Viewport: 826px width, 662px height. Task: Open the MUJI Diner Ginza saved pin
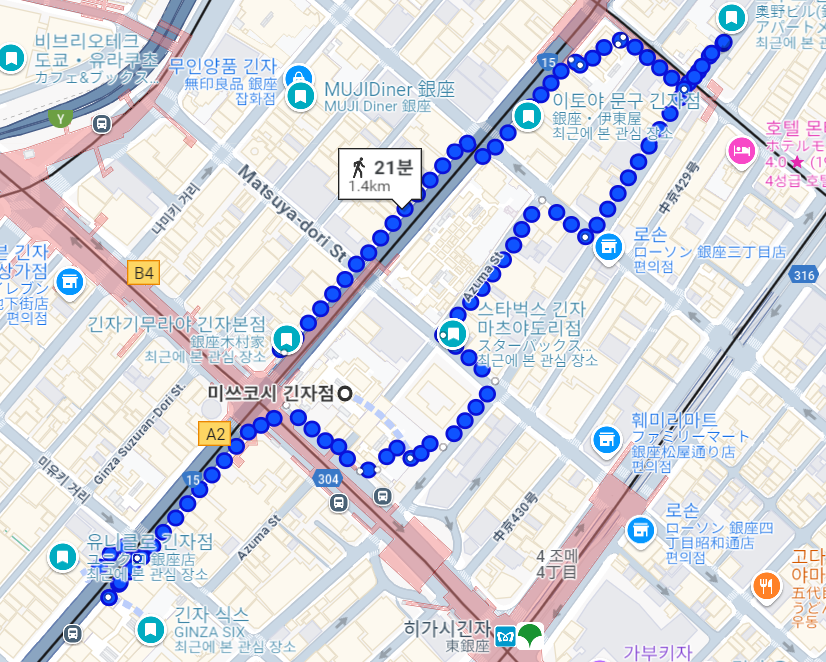click(299, 97)
